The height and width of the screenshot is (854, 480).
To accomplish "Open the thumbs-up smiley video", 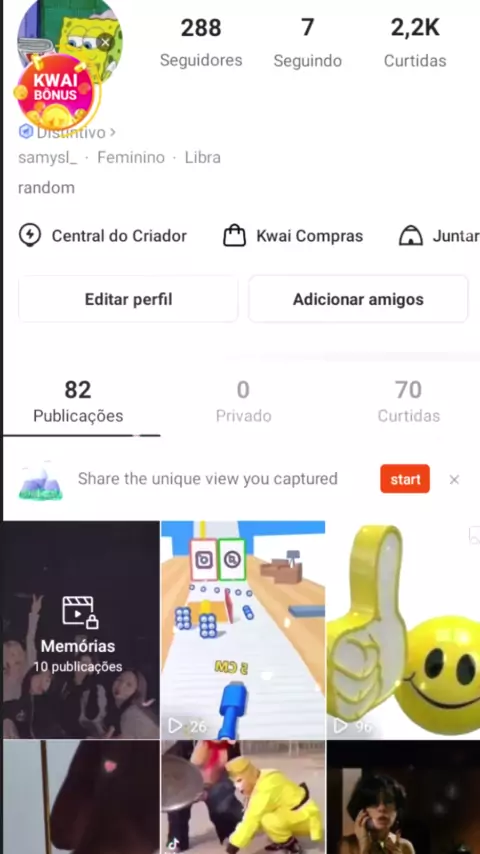I will tap(403, 630).
